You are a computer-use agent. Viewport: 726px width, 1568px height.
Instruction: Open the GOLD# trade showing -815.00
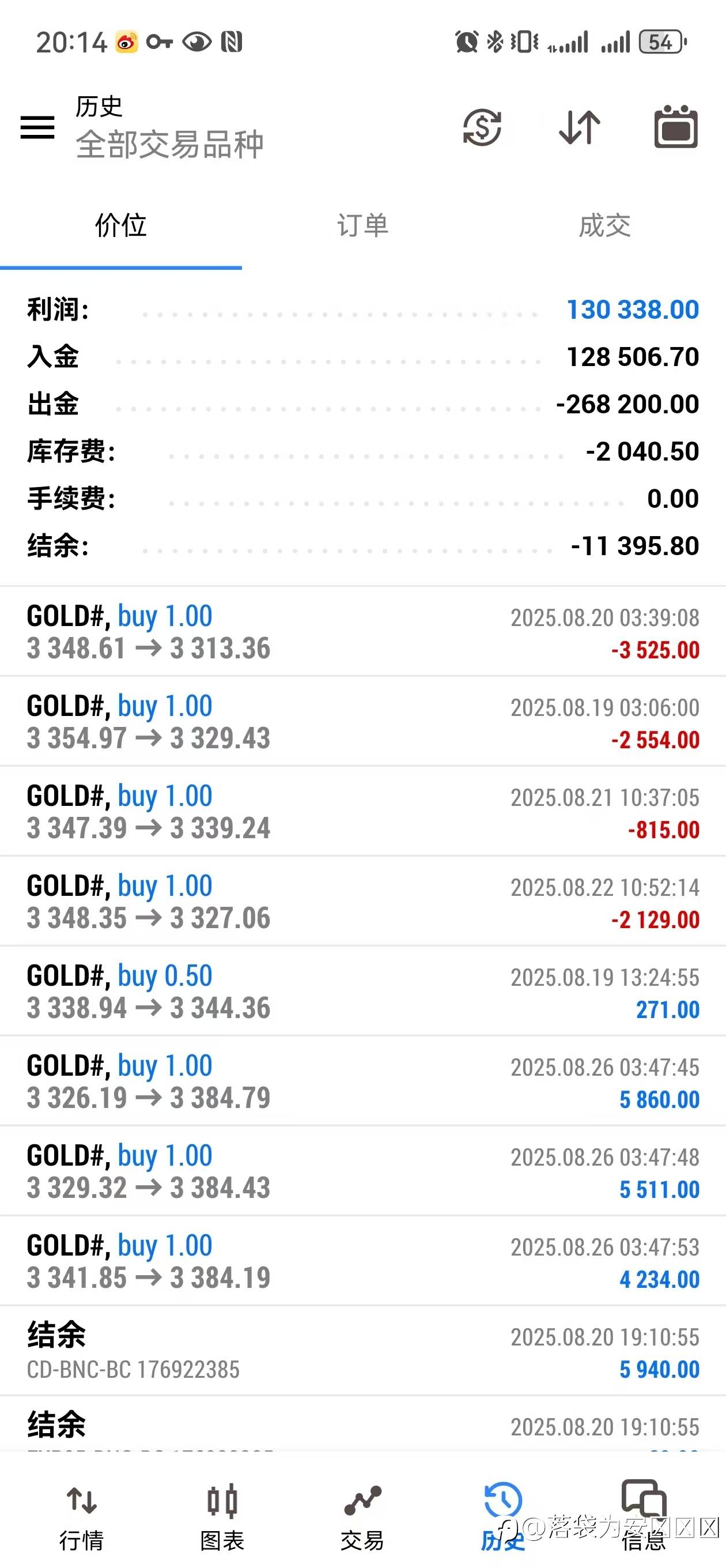(362, 812)
